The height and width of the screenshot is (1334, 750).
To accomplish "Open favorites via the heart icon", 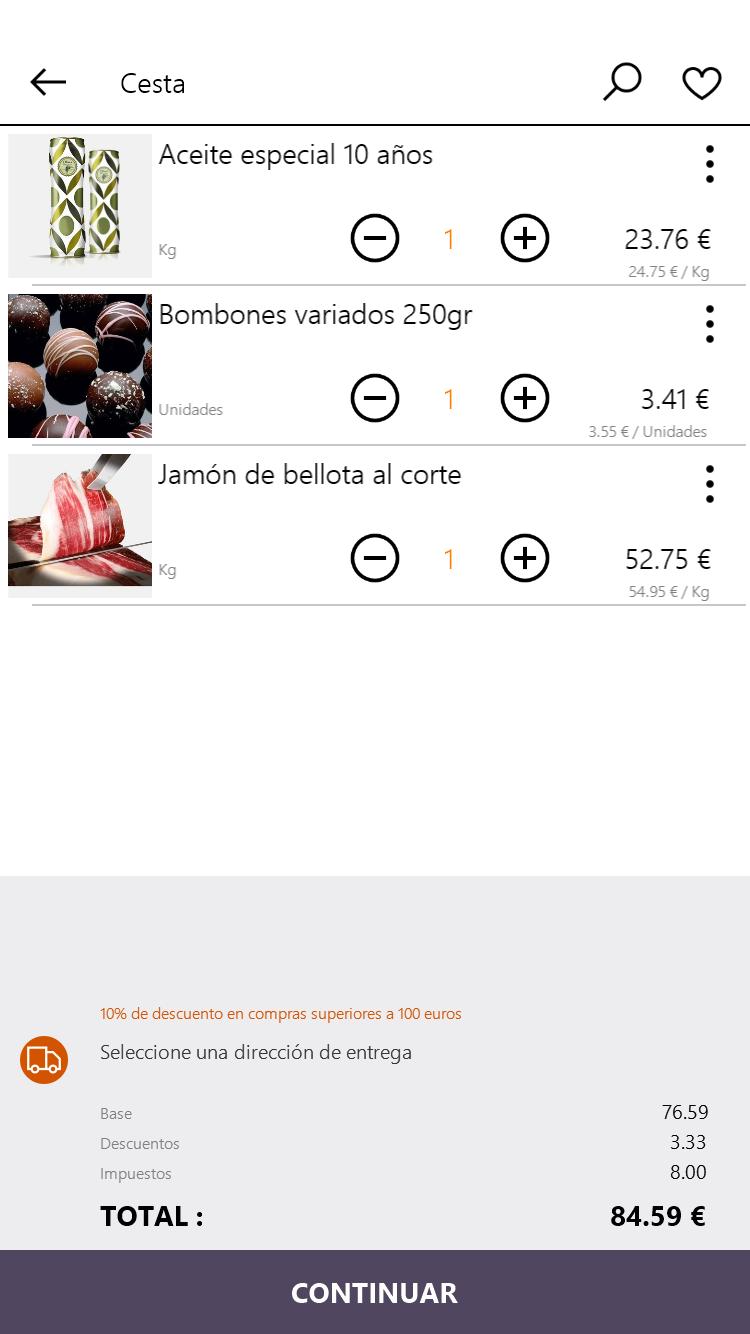I will [702, 83].
